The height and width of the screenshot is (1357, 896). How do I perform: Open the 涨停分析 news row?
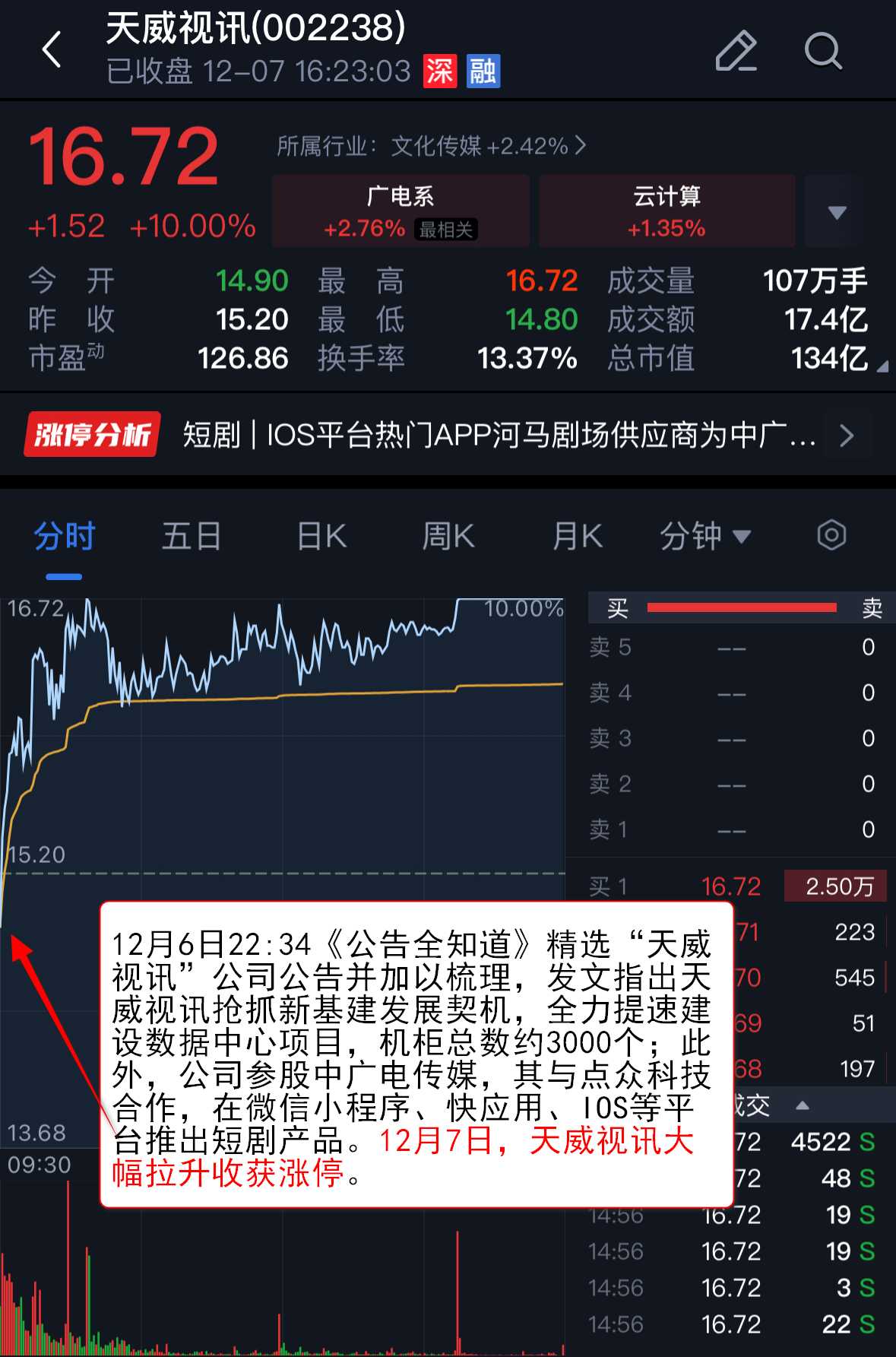447,435
